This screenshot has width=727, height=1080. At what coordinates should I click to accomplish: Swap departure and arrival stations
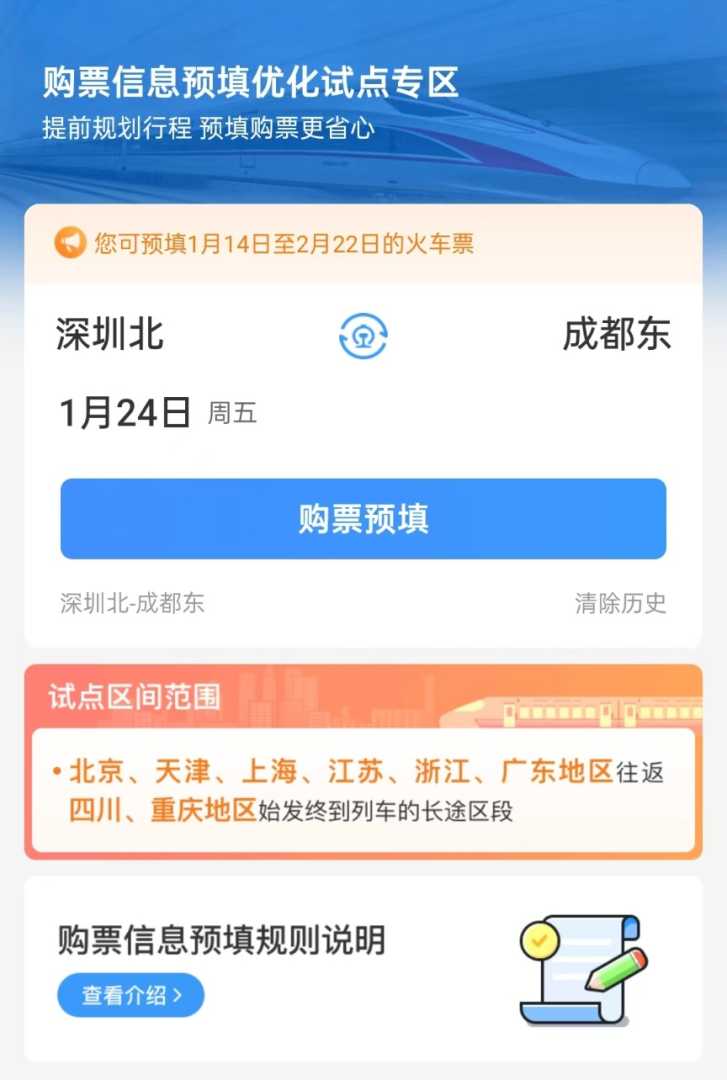pyautogui.click(x=363, y=336)
